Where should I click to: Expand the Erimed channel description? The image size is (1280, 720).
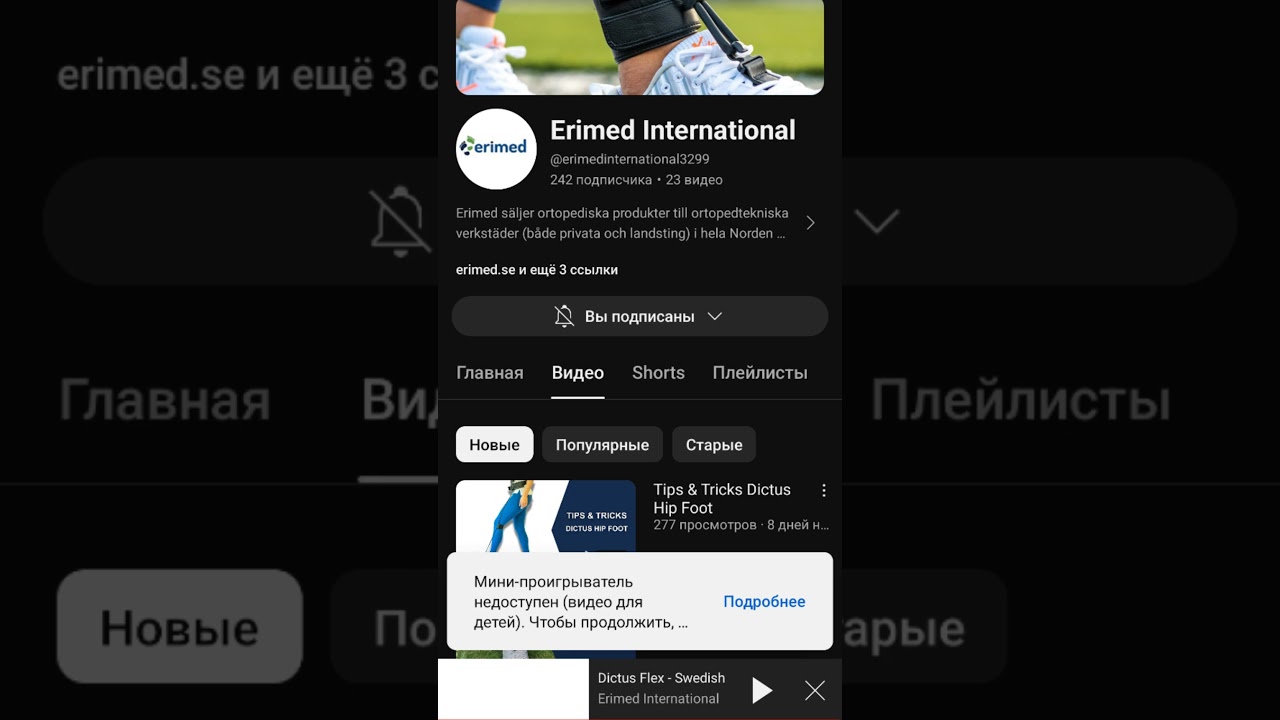click(x=810, y=223)
